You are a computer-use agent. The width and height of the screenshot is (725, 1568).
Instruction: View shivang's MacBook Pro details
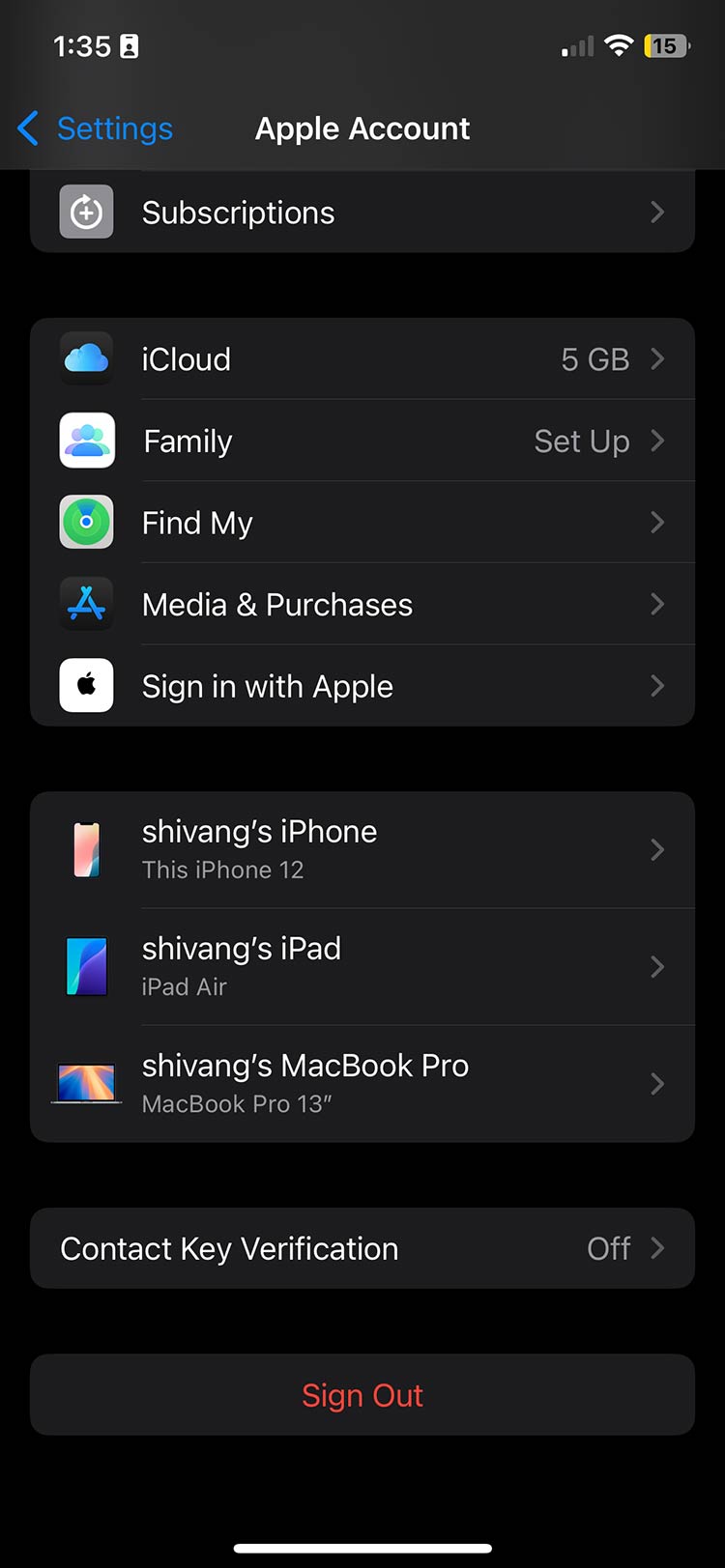(362, 1084)
